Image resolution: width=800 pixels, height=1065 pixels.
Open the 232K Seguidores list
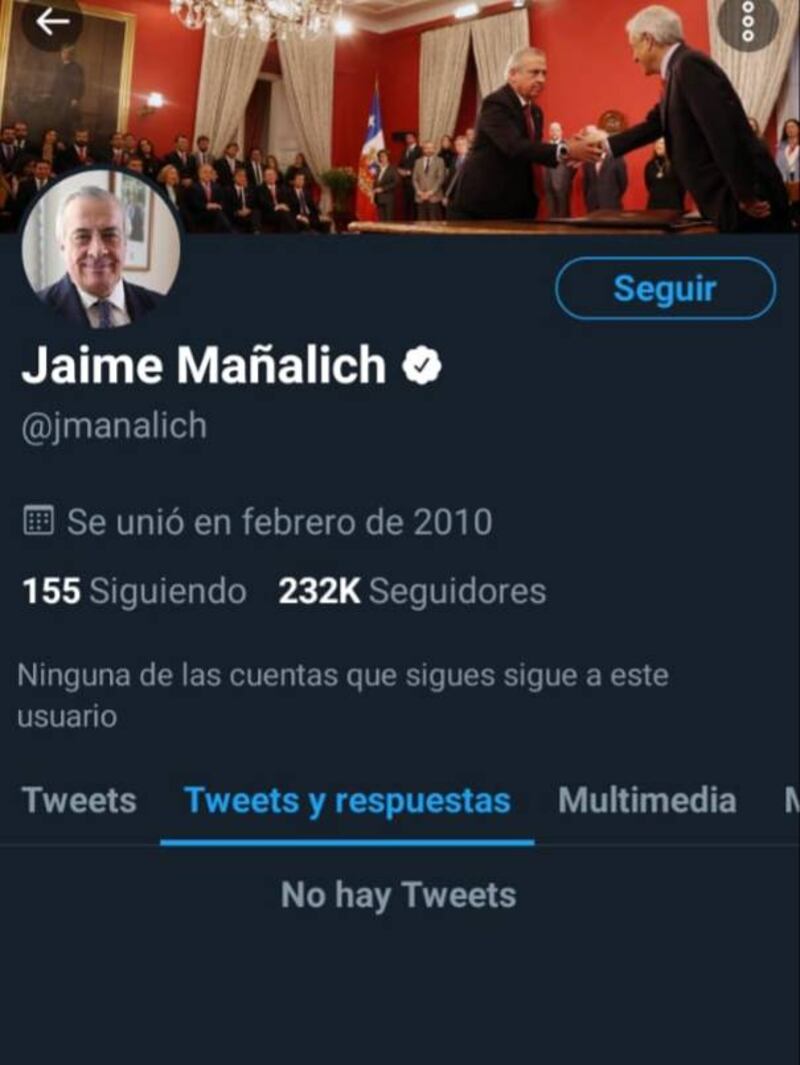coord(412,591)
